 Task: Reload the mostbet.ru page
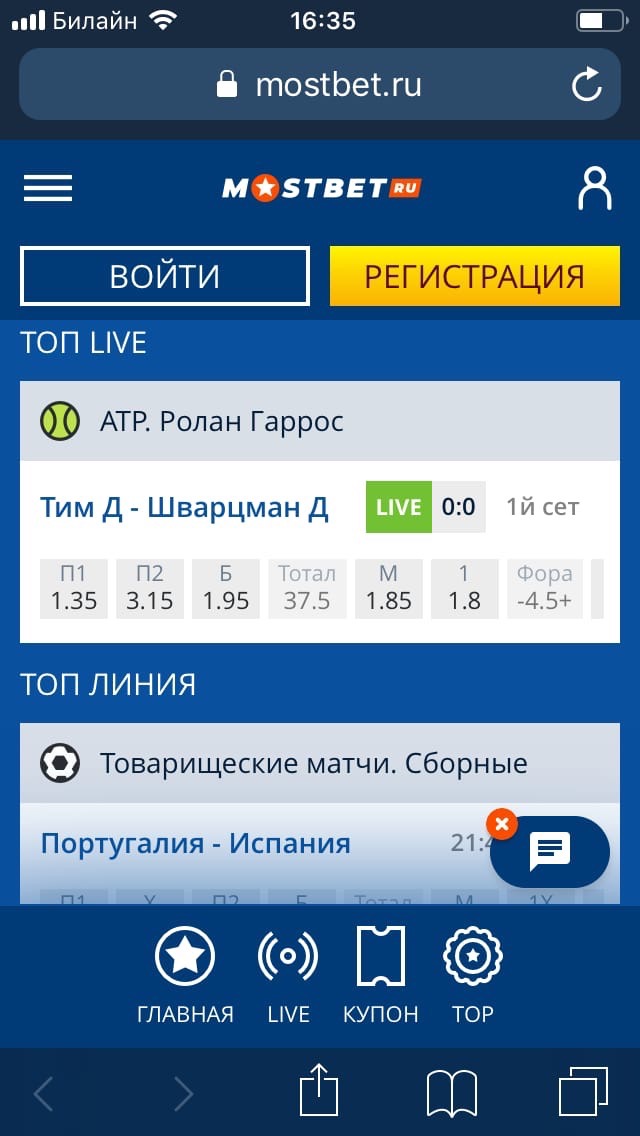(x=586, y=85)
